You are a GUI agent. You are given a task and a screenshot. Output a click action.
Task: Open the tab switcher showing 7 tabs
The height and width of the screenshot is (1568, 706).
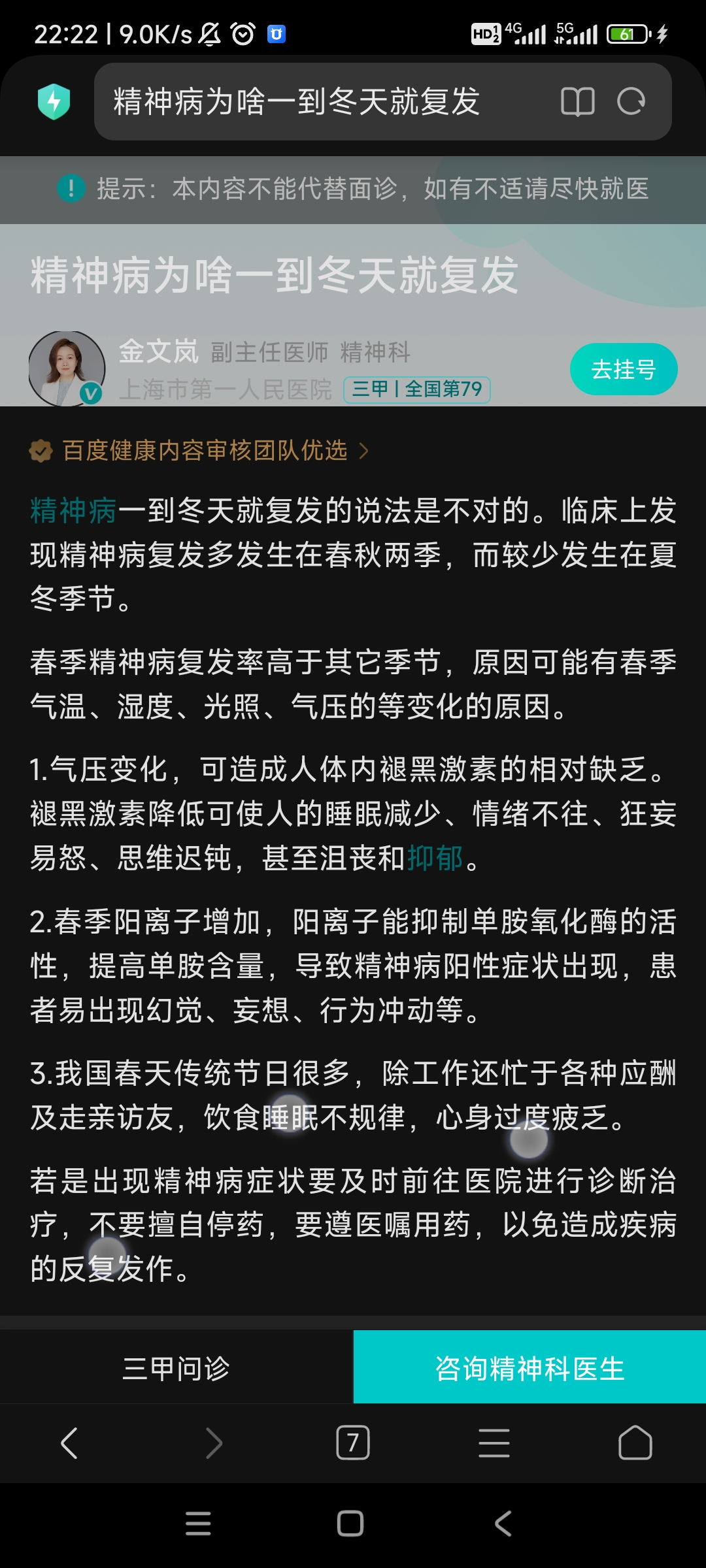click(353, 1443)
